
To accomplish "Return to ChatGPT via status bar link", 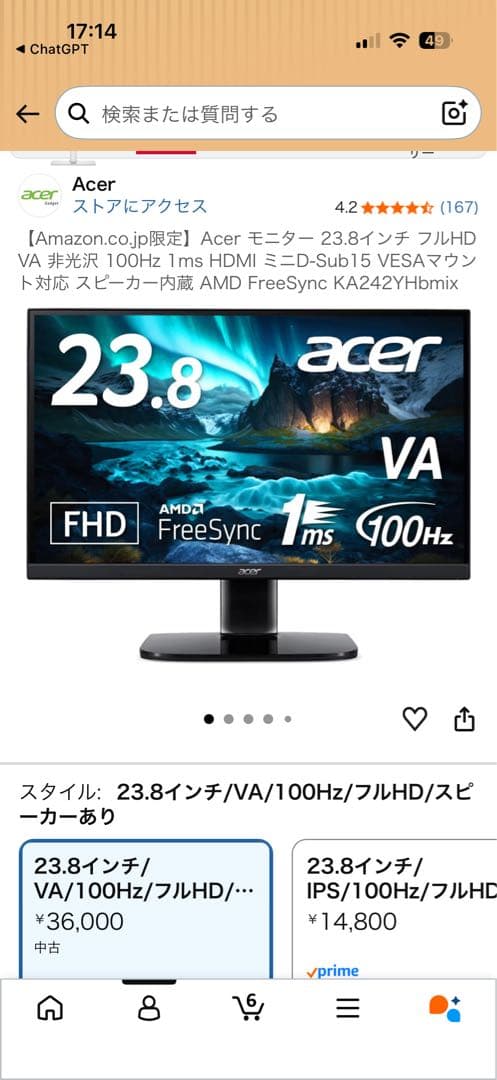I will pos(52,50).
